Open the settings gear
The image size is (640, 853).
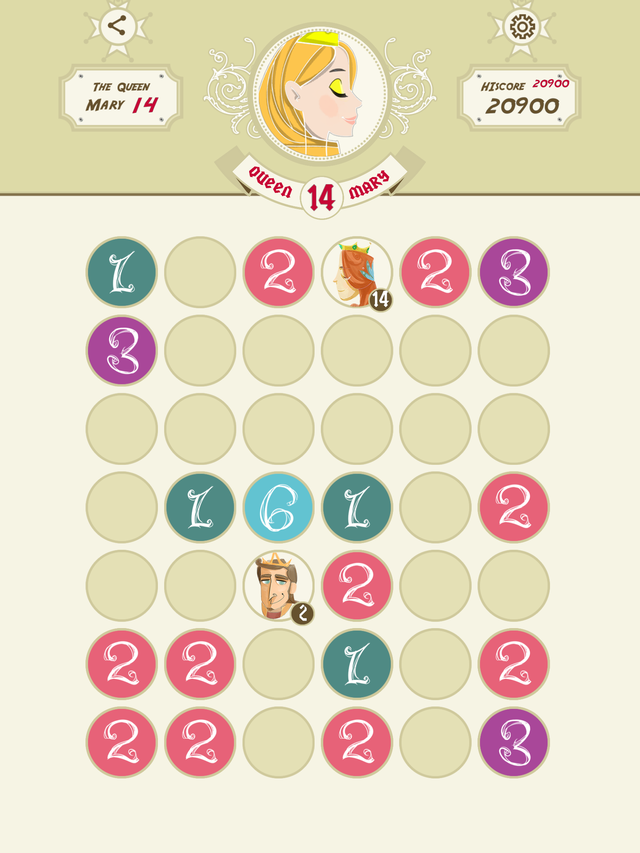click(x=522, y=27)
